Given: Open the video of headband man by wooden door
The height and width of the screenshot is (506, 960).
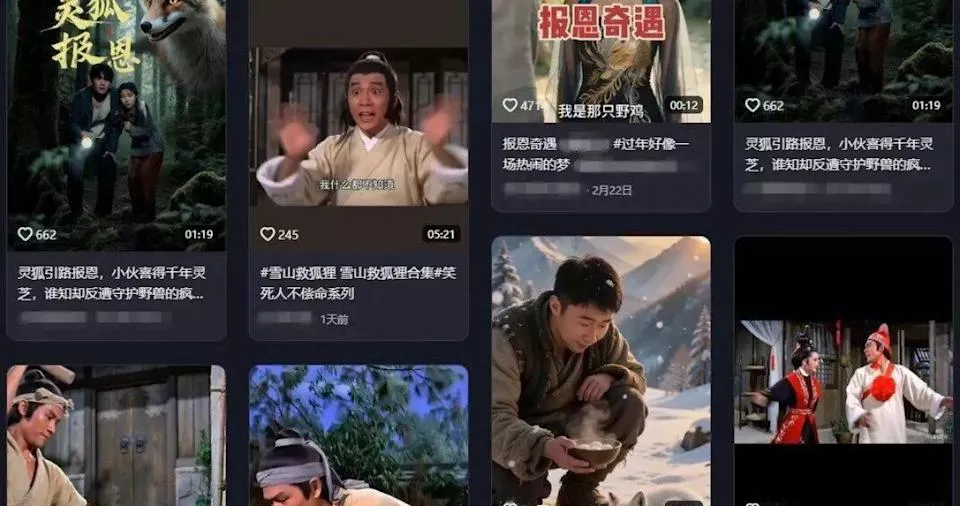Looking at the screenshot, I should (x=116, y=436).
